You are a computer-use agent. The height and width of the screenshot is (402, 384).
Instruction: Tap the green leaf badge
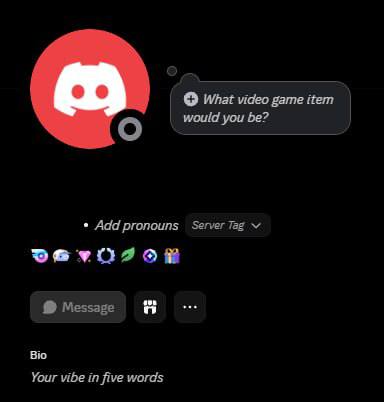(128, 255)
